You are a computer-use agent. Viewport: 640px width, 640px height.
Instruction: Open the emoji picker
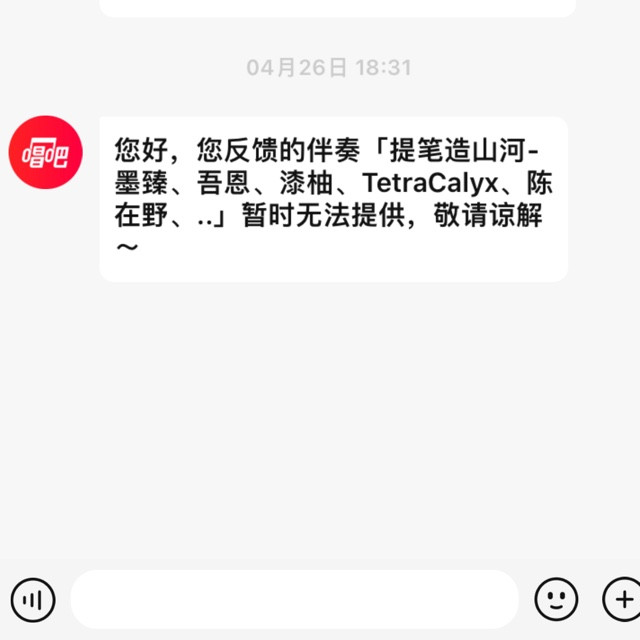pos(556,600)
